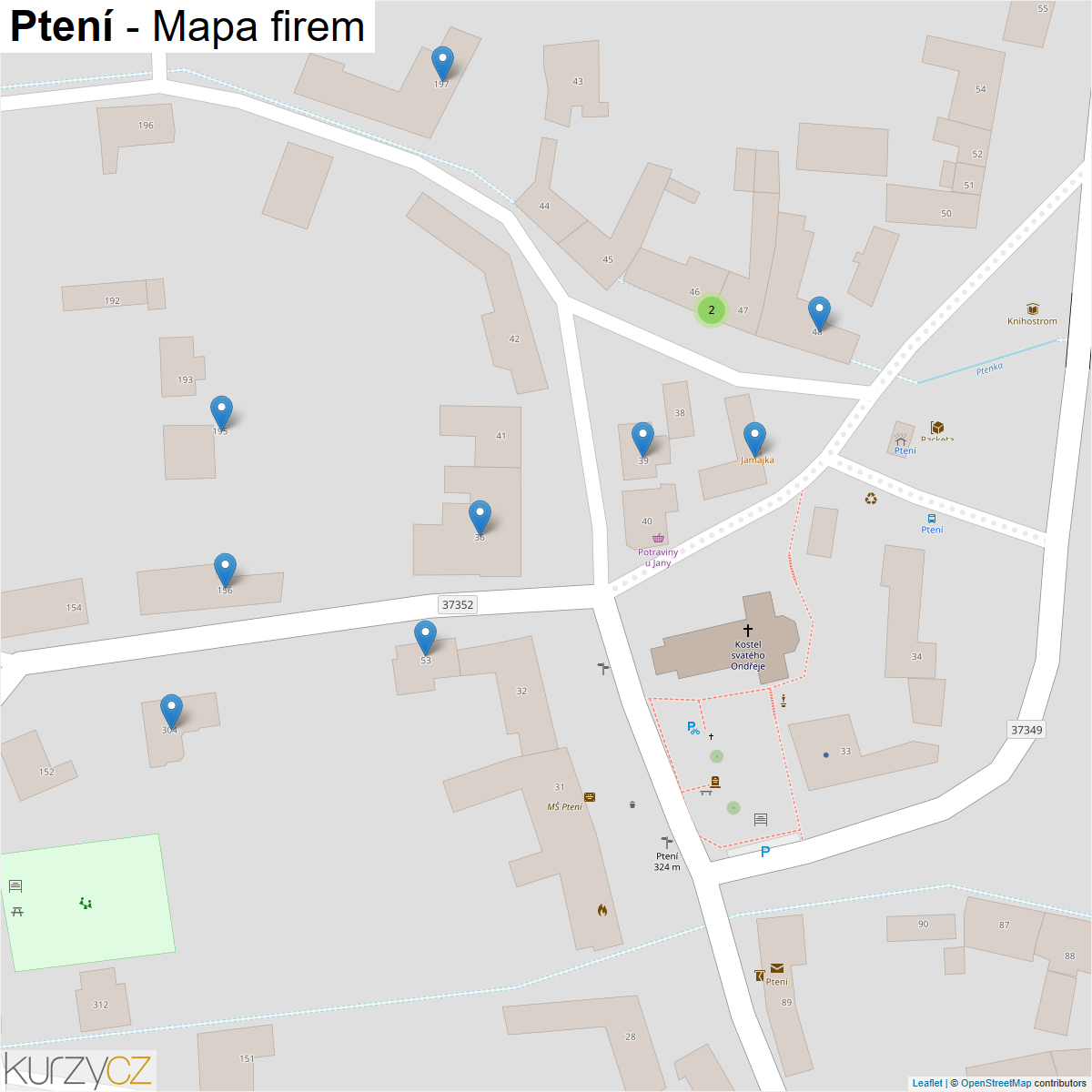Viewport: 1092px width, 1092px height.
Task: Open the Jamajka map marker
Action: coord(754,440)
